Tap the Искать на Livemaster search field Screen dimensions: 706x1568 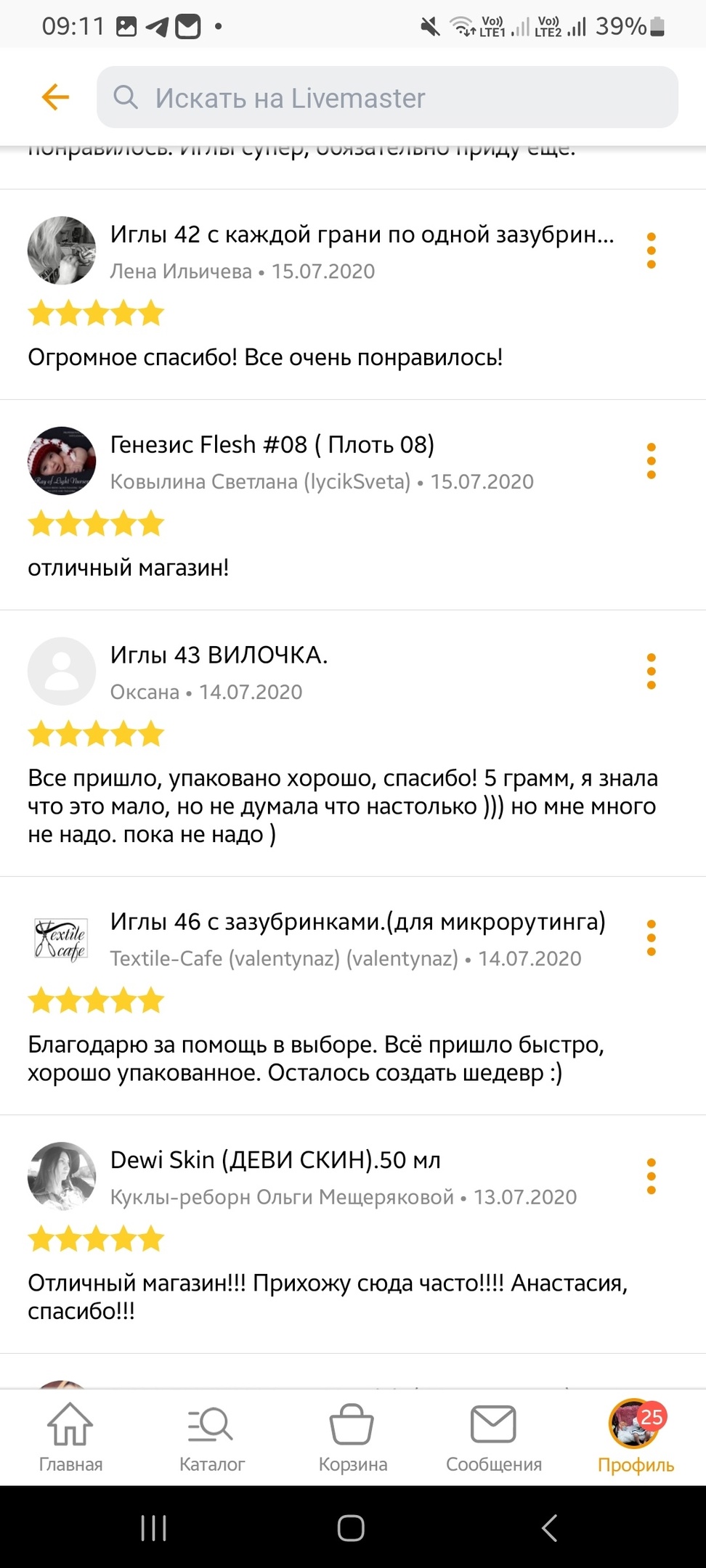[387, 97]
